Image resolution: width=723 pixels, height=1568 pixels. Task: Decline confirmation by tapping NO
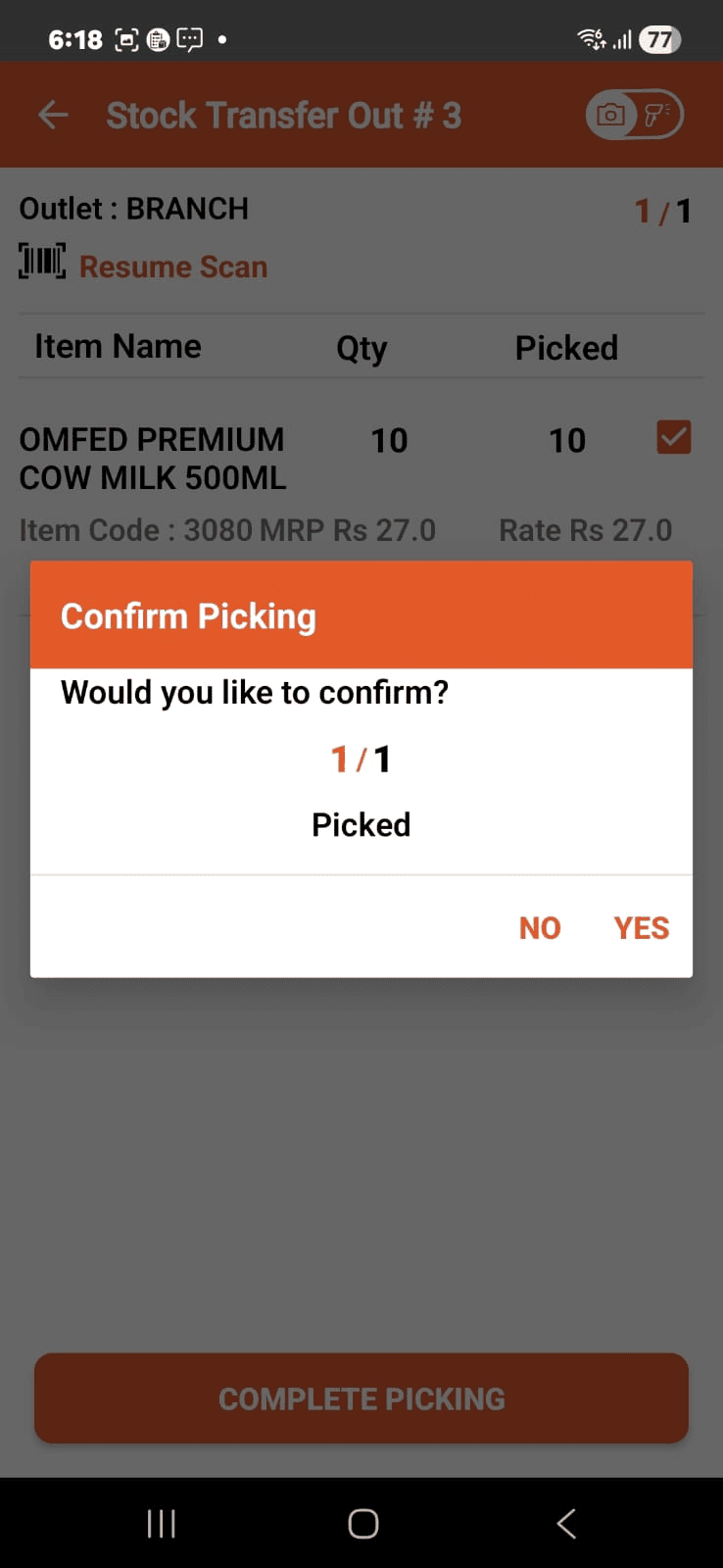(540, 927)
